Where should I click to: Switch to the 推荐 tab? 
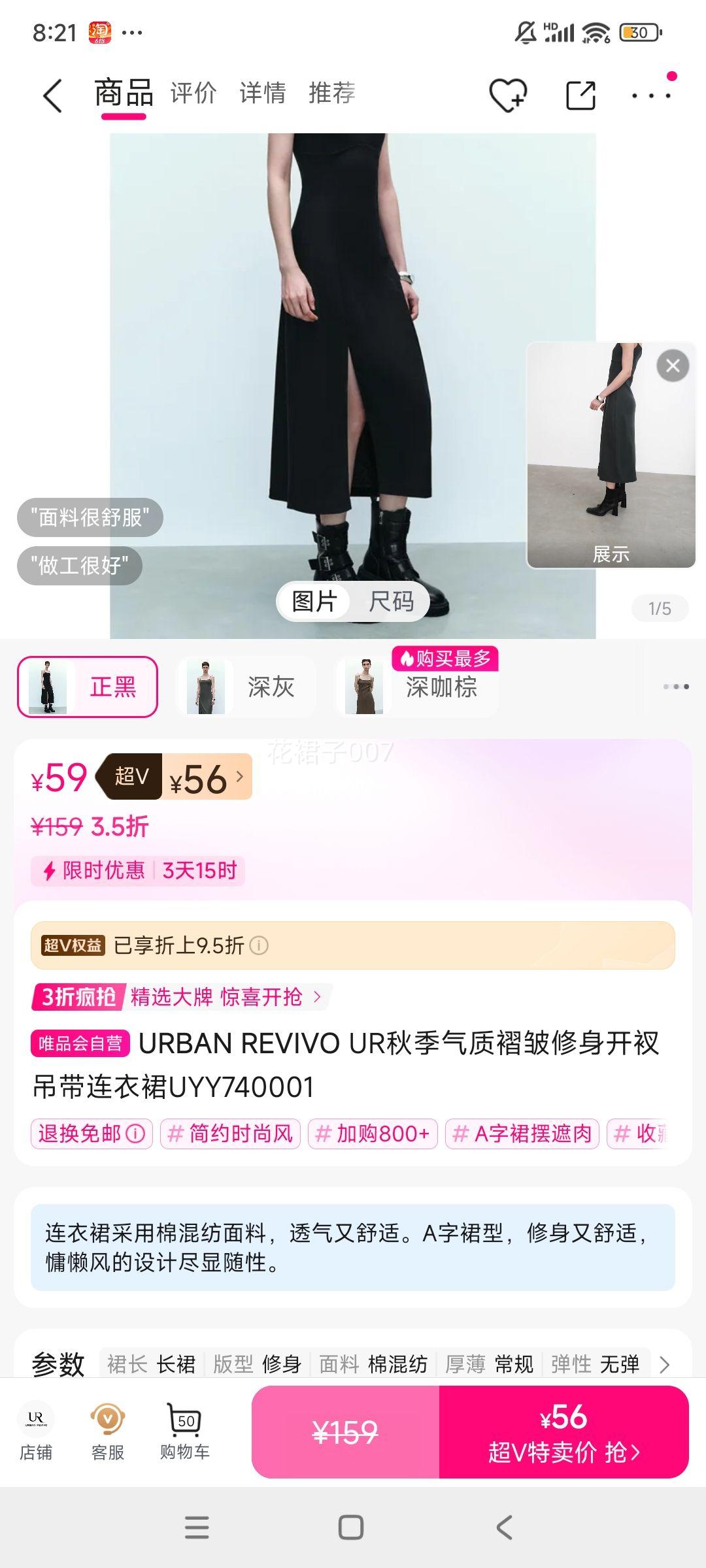pyautogui.click(x=332, y=93)
